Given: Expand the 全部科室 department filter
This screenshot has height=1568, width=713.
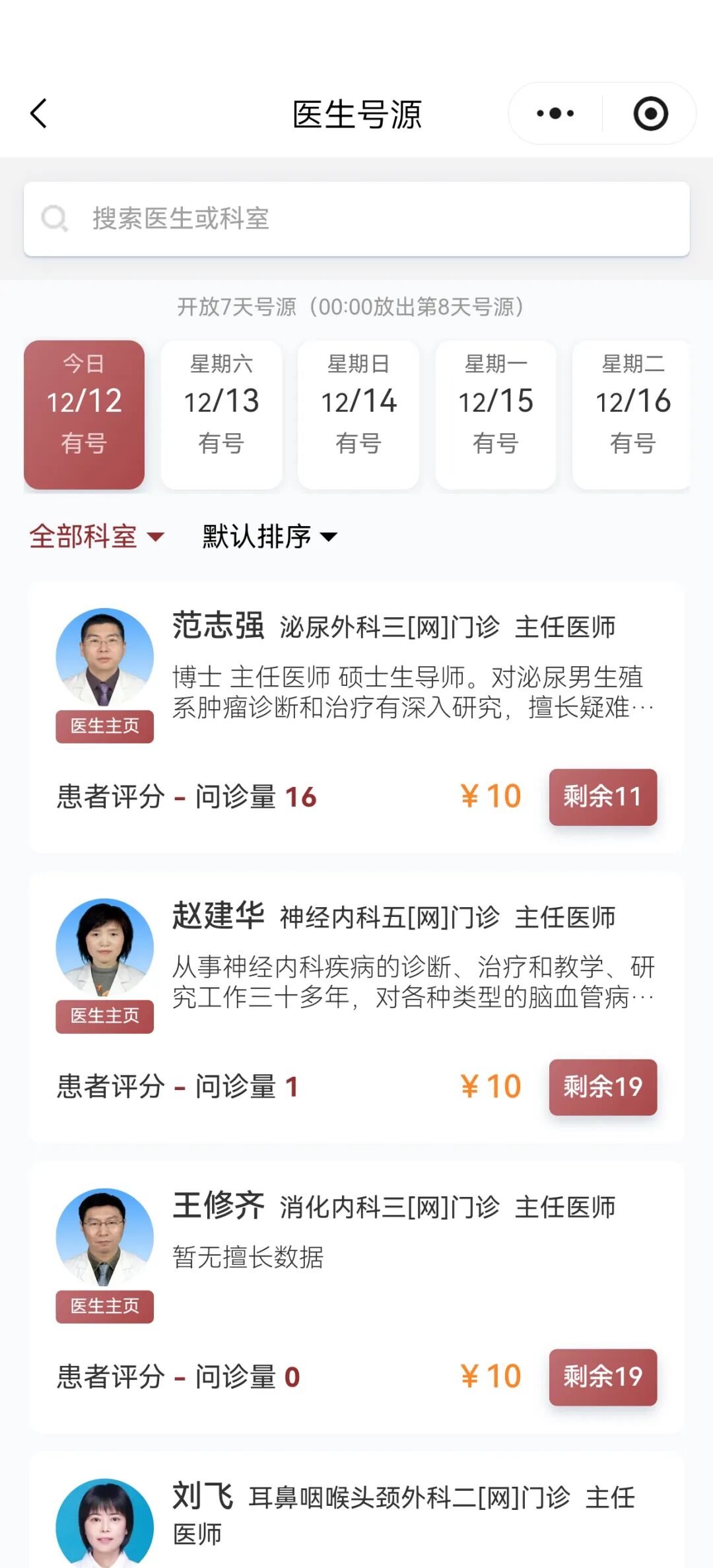Looking at the screenshot, I should click(x=96, y=536).
